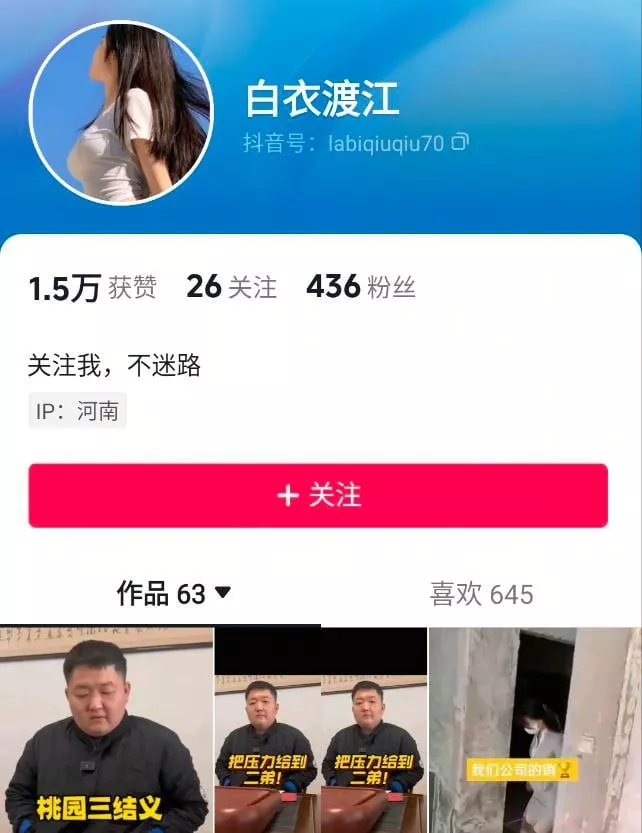Image resolution: width=642 pixels, height=833 pixels.
Task: View the 436 粉丝 followers list
Action: pos(360,288)
